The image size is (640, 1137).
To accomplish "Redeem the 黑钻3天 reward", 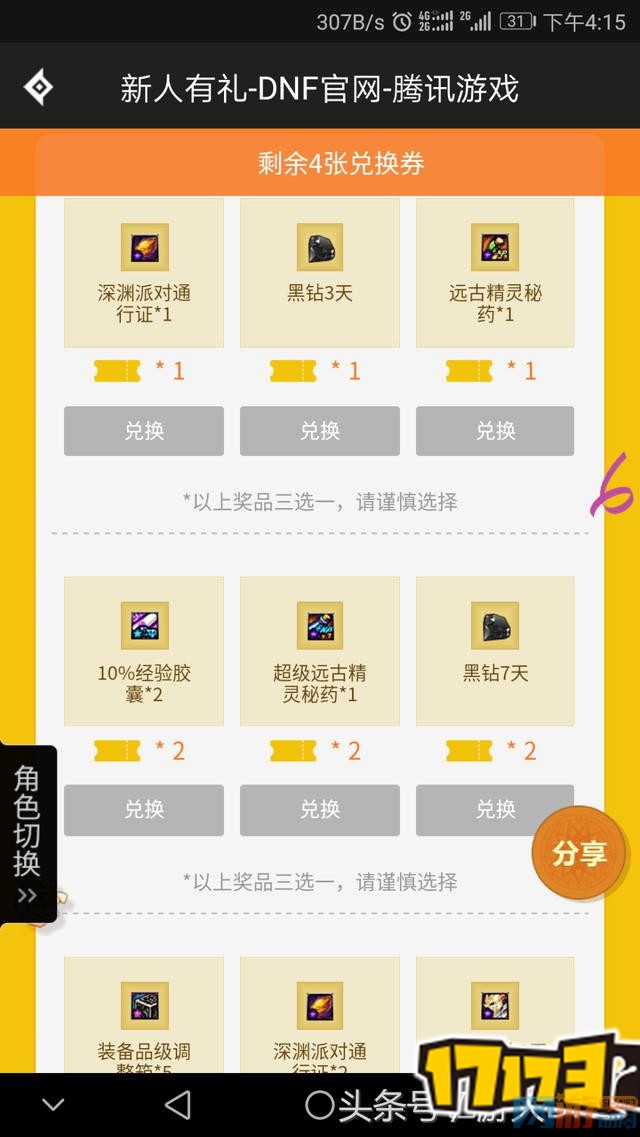I will coord(320,431).
